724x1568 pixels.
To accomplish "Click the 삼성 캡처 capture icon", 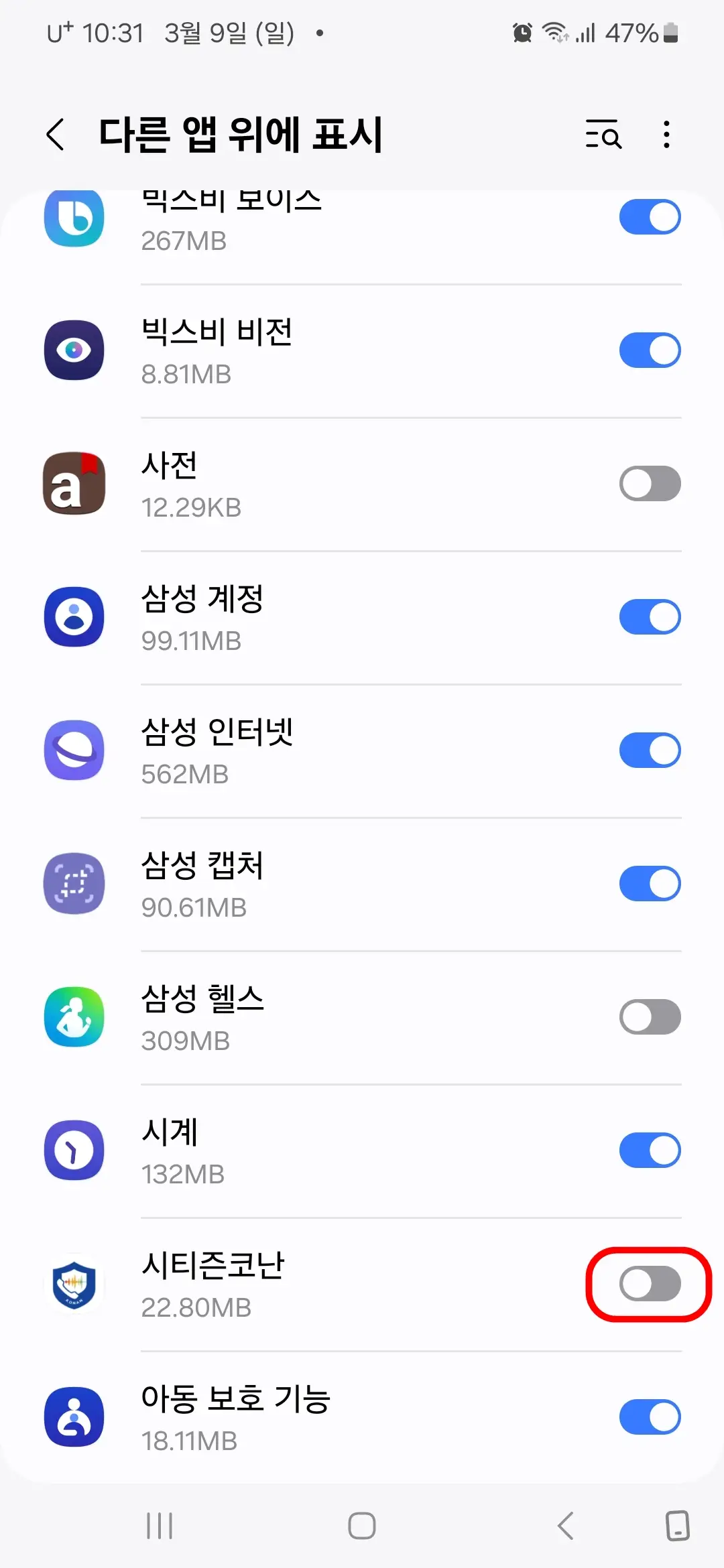I will [x=74, y=884].
